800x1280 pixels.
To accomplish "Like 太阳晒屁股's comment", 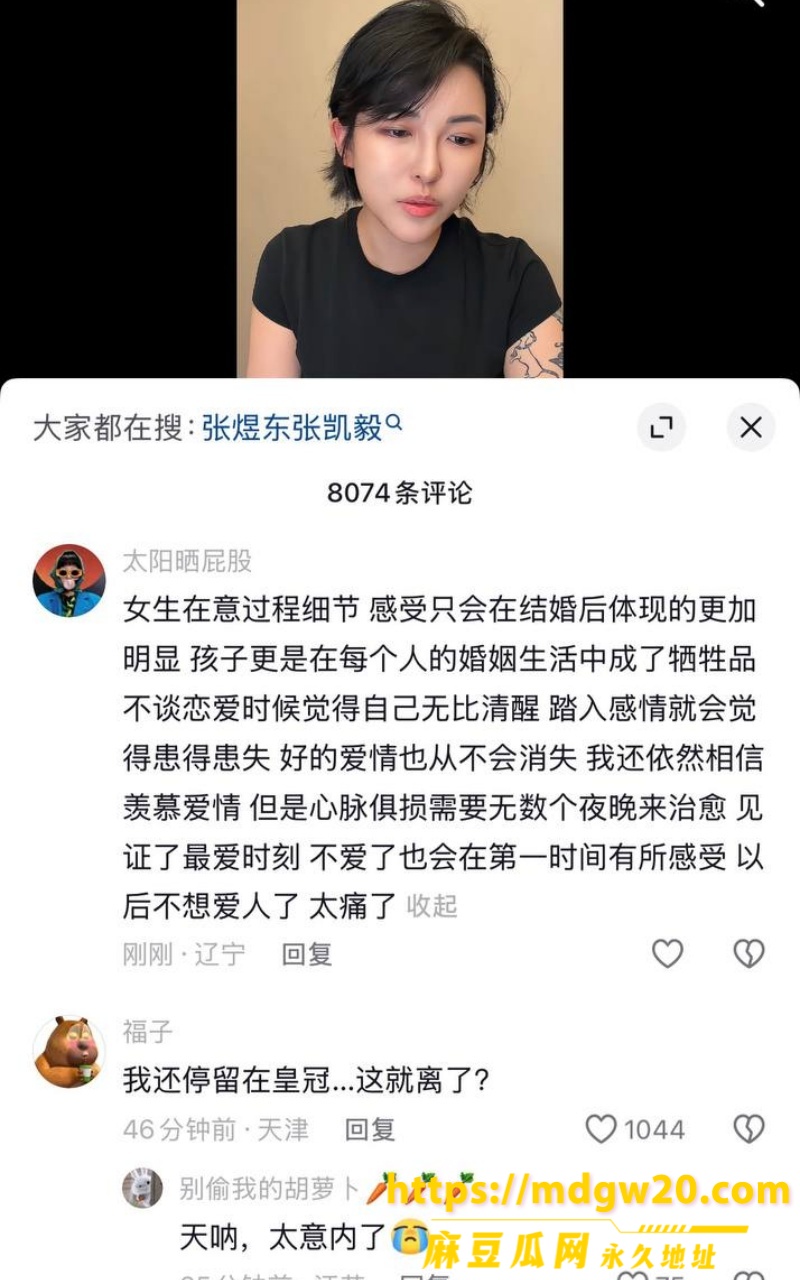I will tap(667, 954).
